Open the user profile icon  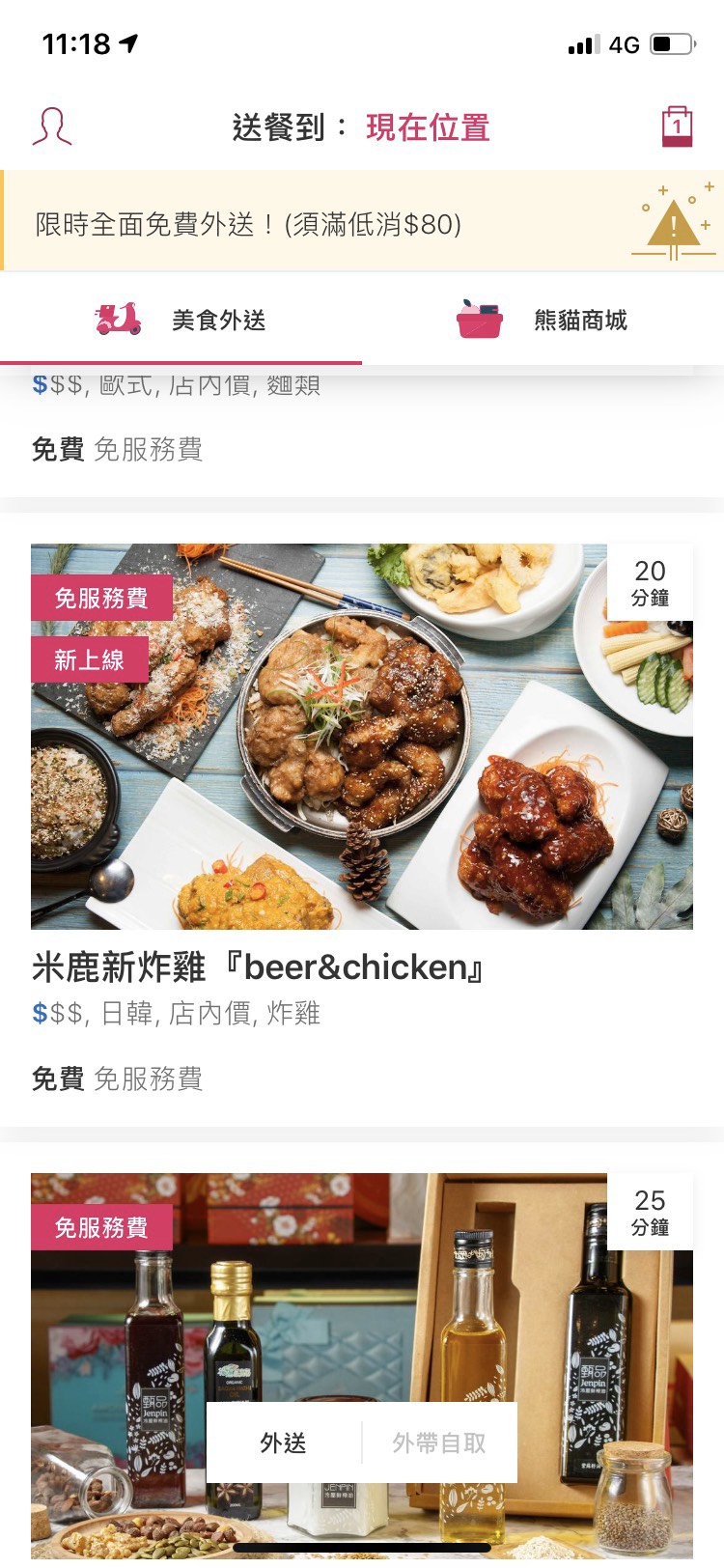click(52, 127)
